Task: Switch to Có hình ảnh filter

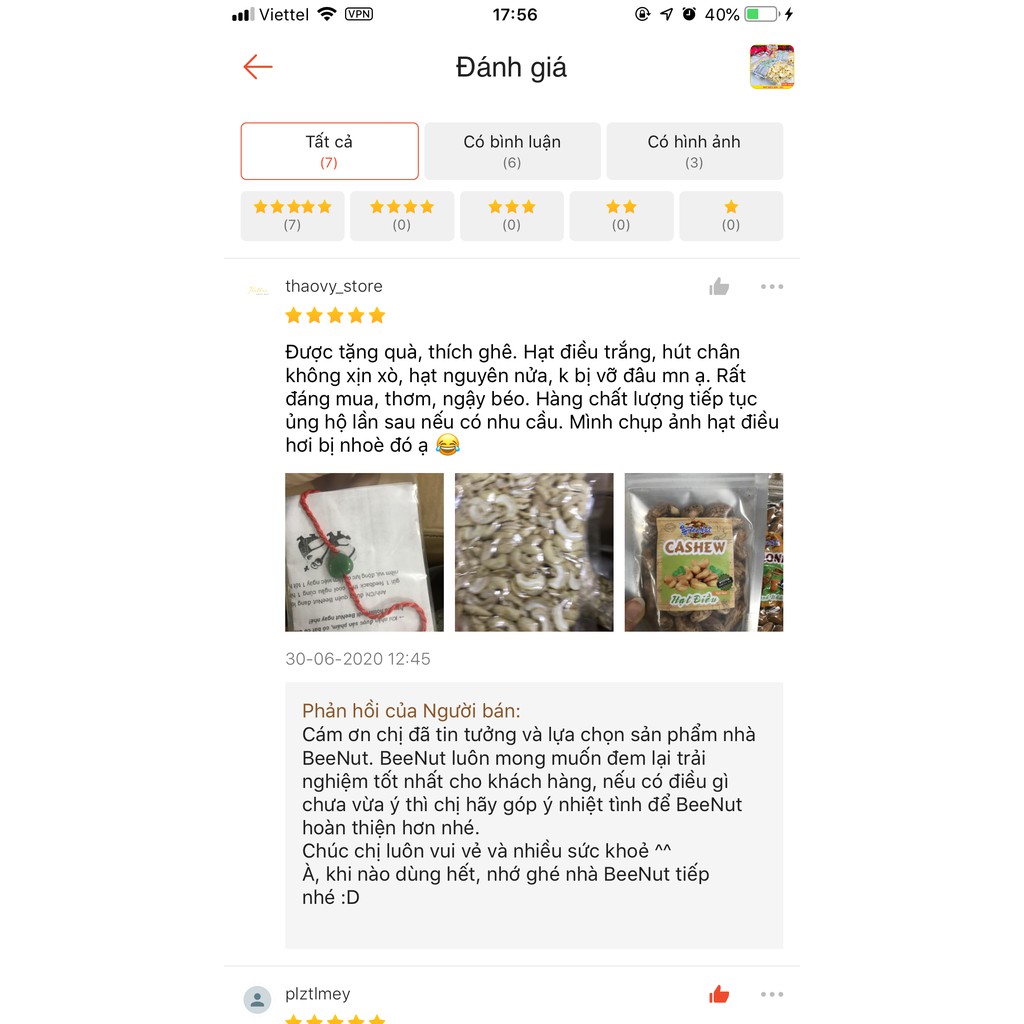Action: (694, 151)
